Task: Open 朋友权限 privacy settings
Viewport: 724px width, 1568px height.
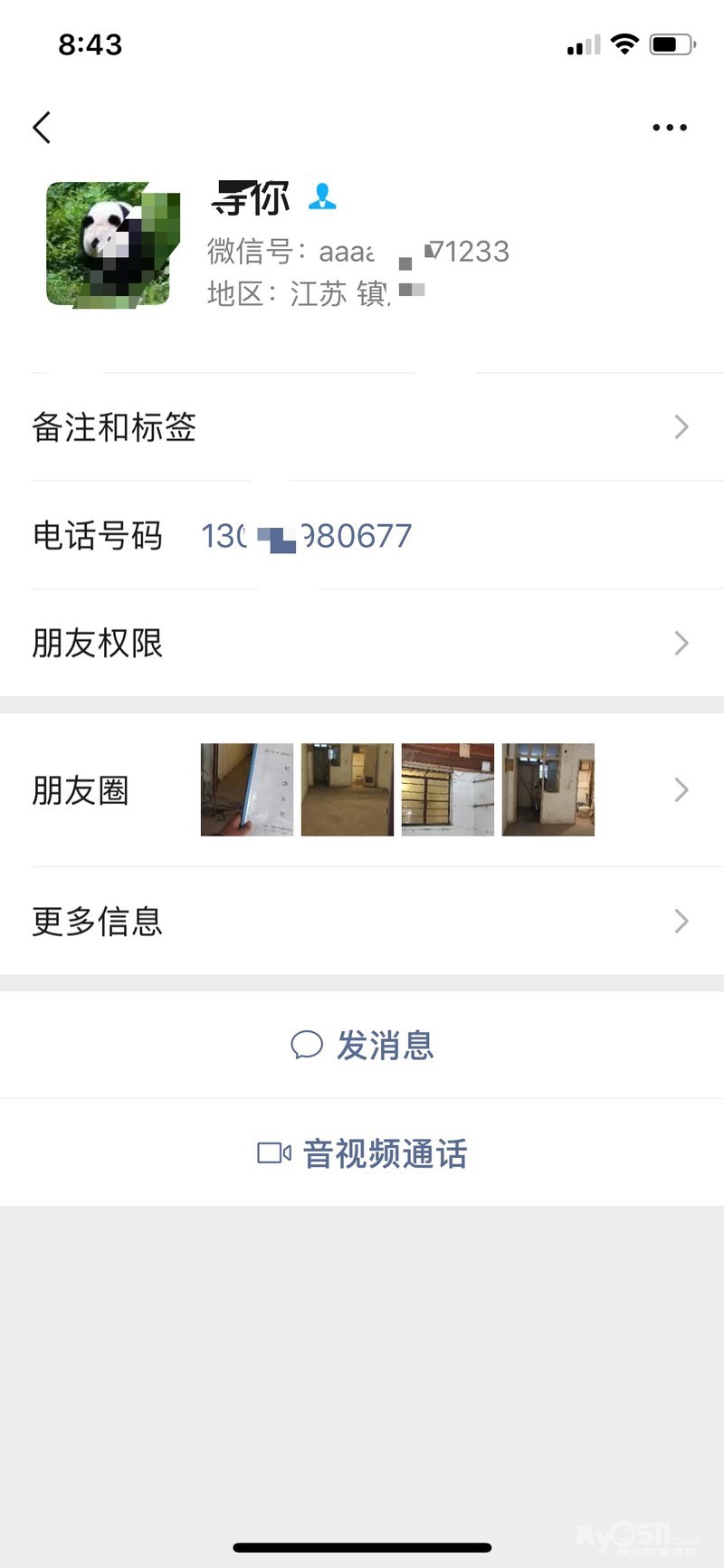Action: tap(362, 644)
